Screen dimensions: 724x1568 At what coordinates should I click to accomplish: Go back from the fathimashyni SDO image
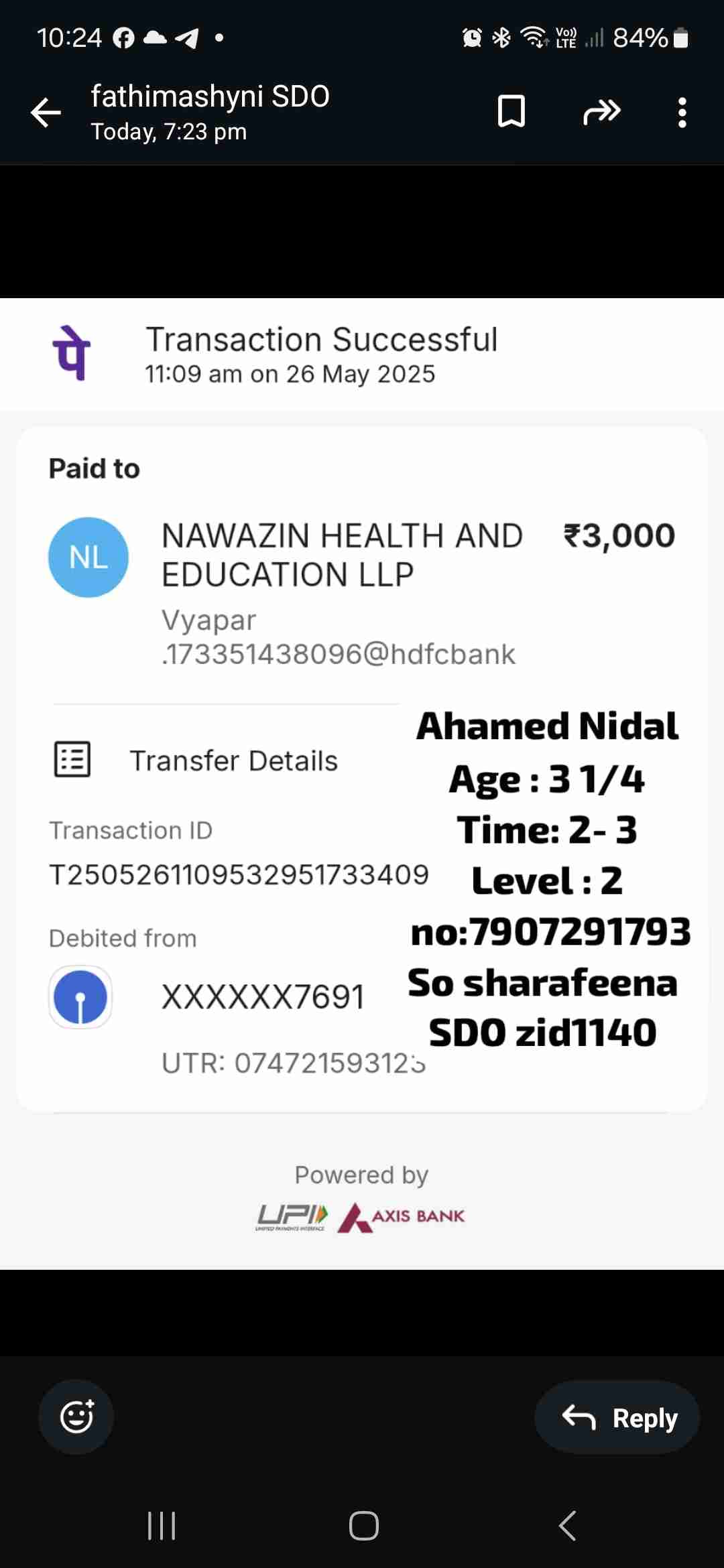pos(46,112)
